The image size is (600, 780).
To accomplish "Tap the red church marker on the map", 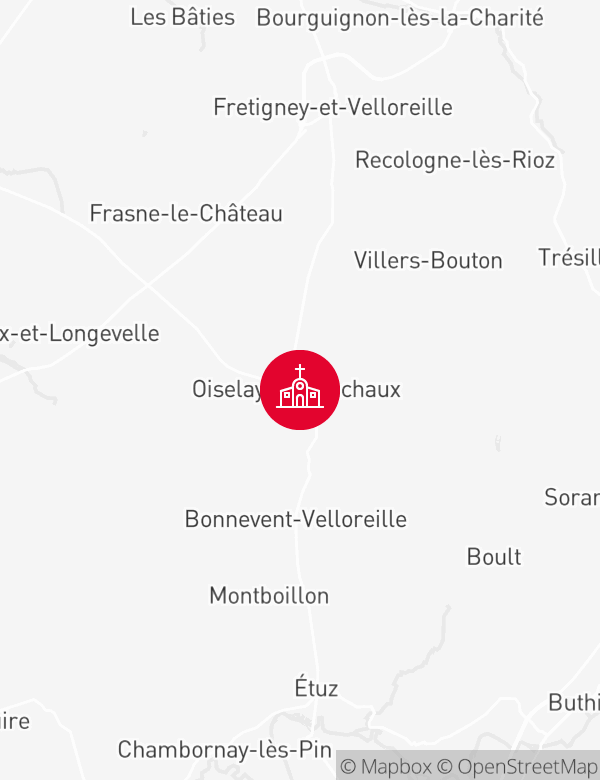I will pos(300,390).
